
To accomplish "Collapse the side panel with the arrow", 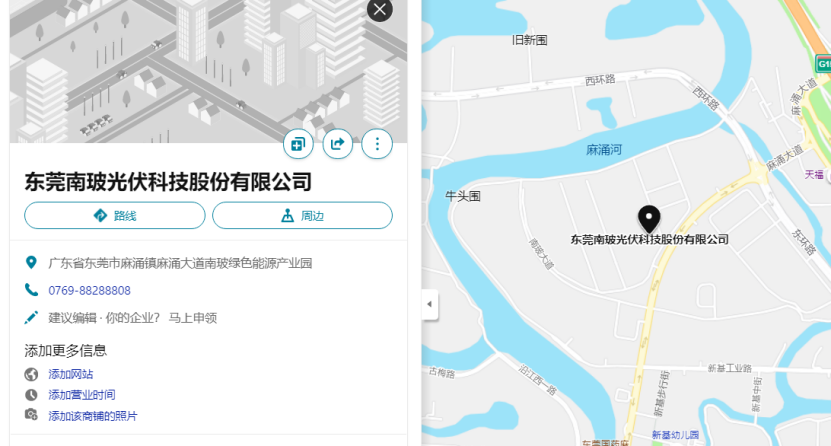I will pyautogui.click(x=429, y=304).
